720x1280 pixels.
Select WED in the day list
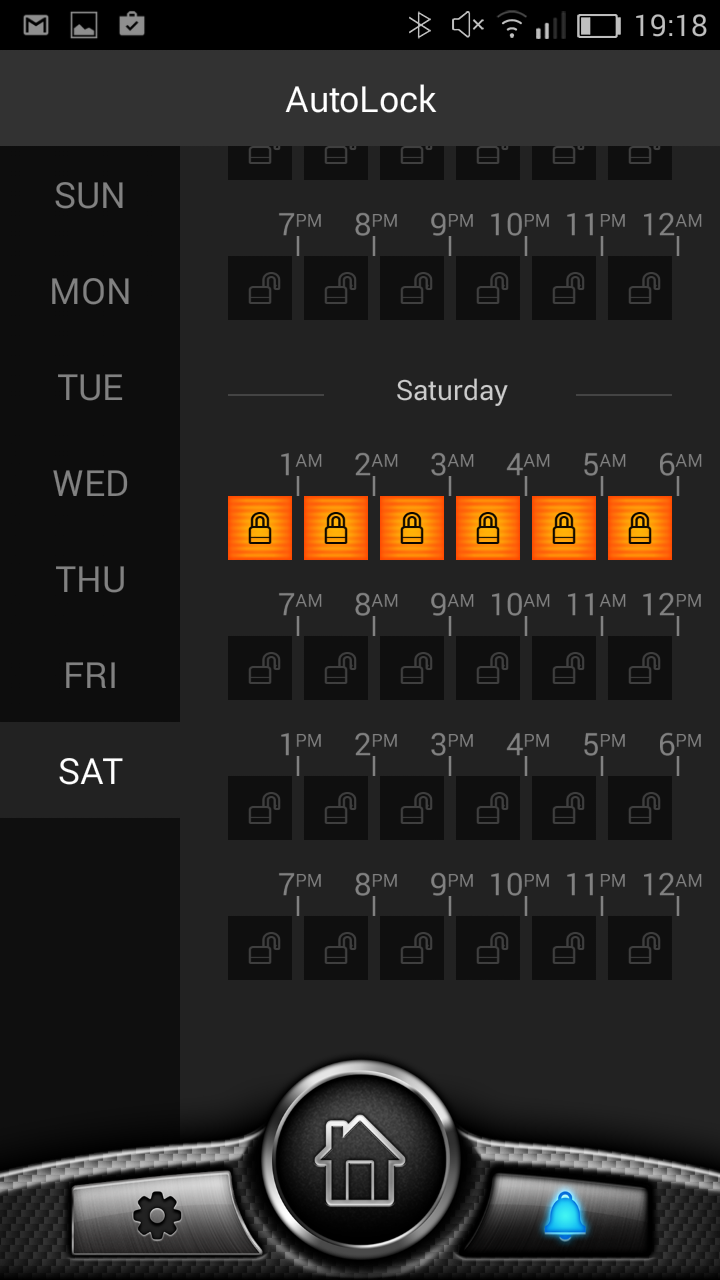[x=90, y=484]
